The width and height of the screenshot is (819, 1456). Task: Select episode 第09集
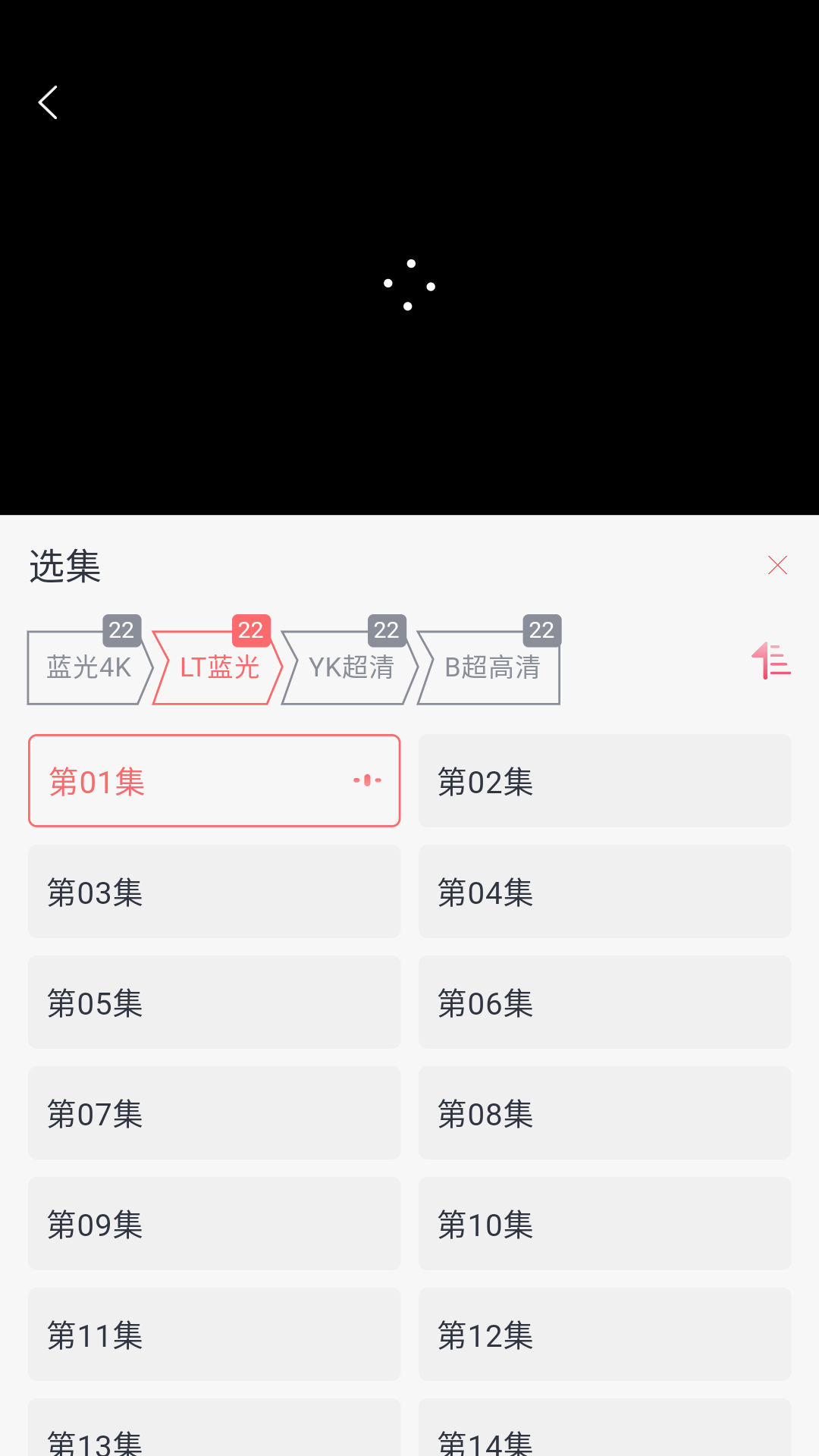[x=214, y=1223]
